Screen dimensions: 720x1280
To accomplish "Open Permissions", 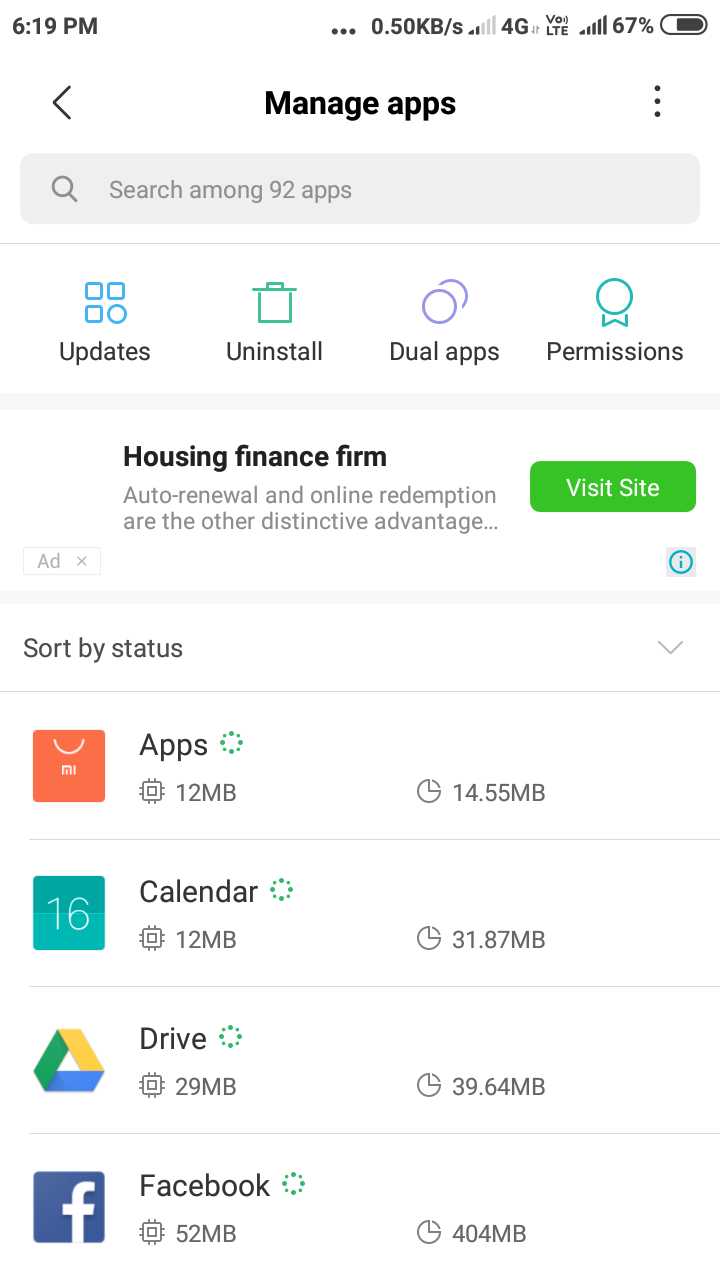I will pyautogui.click(x=615, y=322).
